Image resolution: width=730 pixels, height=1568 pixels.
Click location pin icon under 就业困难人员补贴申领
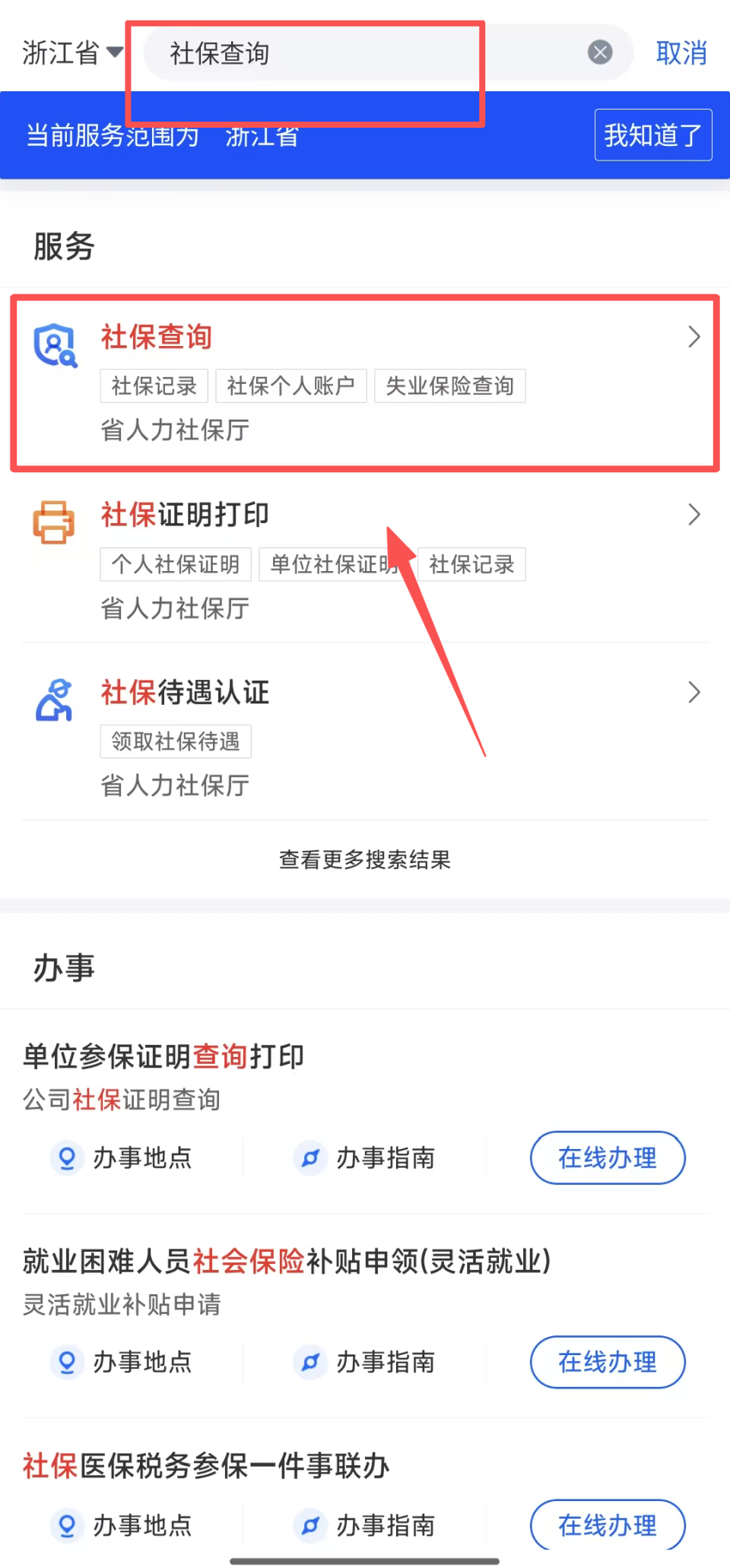(67, 1363)
